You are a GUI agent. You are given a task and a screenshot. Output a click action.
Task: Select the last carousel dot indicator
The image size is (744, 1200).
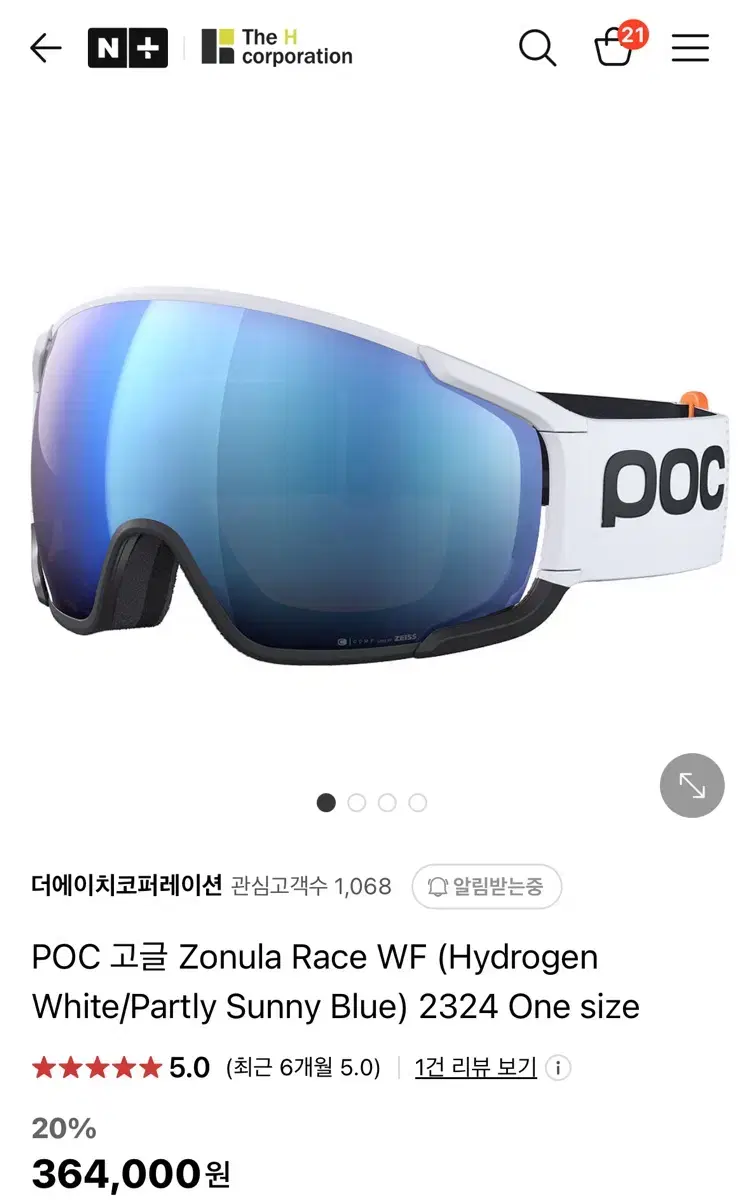[417, 803]
